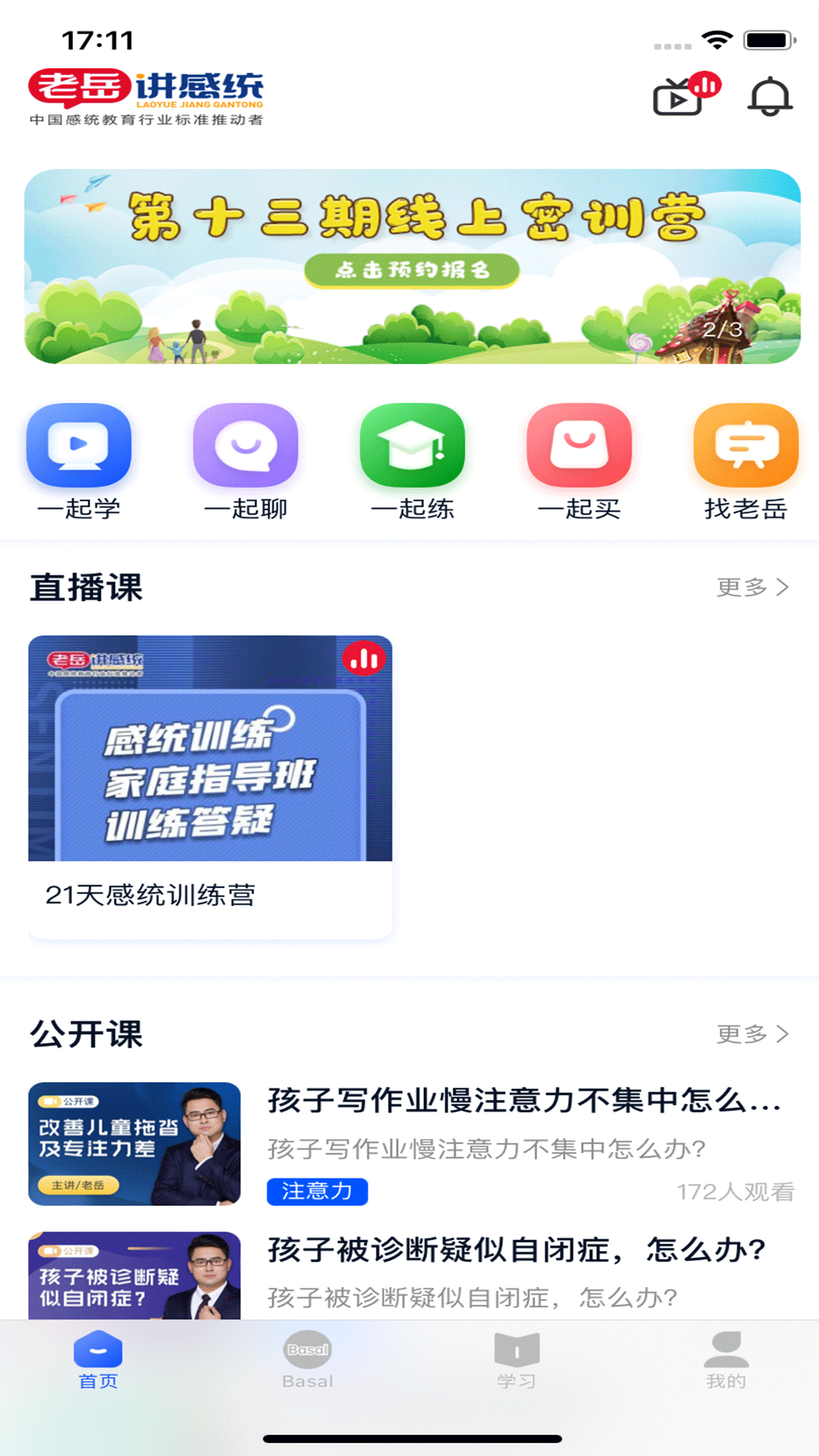Open 一起买 shop shortcut
Image resolution: width=819 pixels, height=1456 pixels.
click(x=579, y=462)
